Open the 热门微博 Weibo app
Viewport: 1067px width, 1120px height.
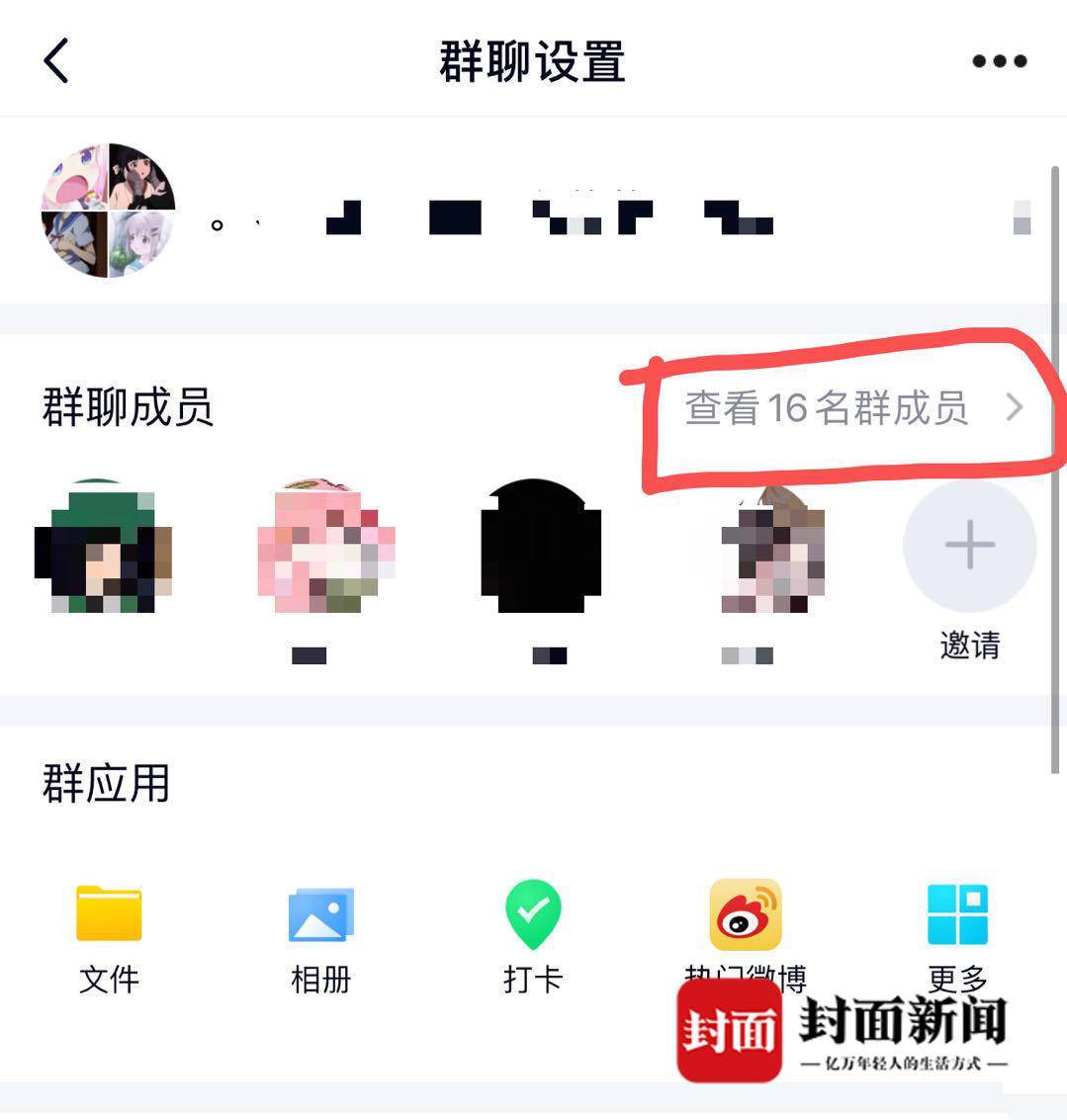(746, 919)
